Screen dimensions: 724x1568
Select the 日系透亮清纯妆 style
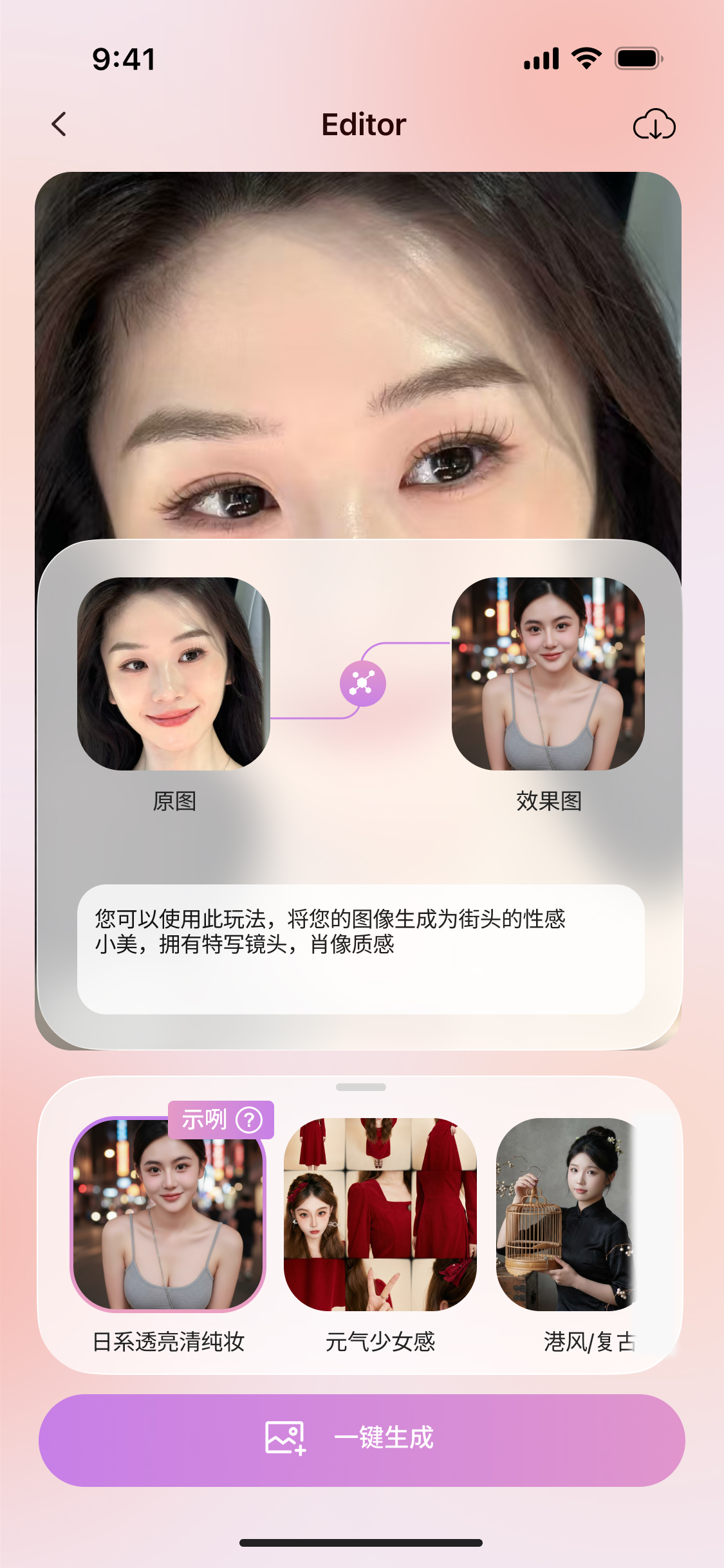pos(168,1215)
